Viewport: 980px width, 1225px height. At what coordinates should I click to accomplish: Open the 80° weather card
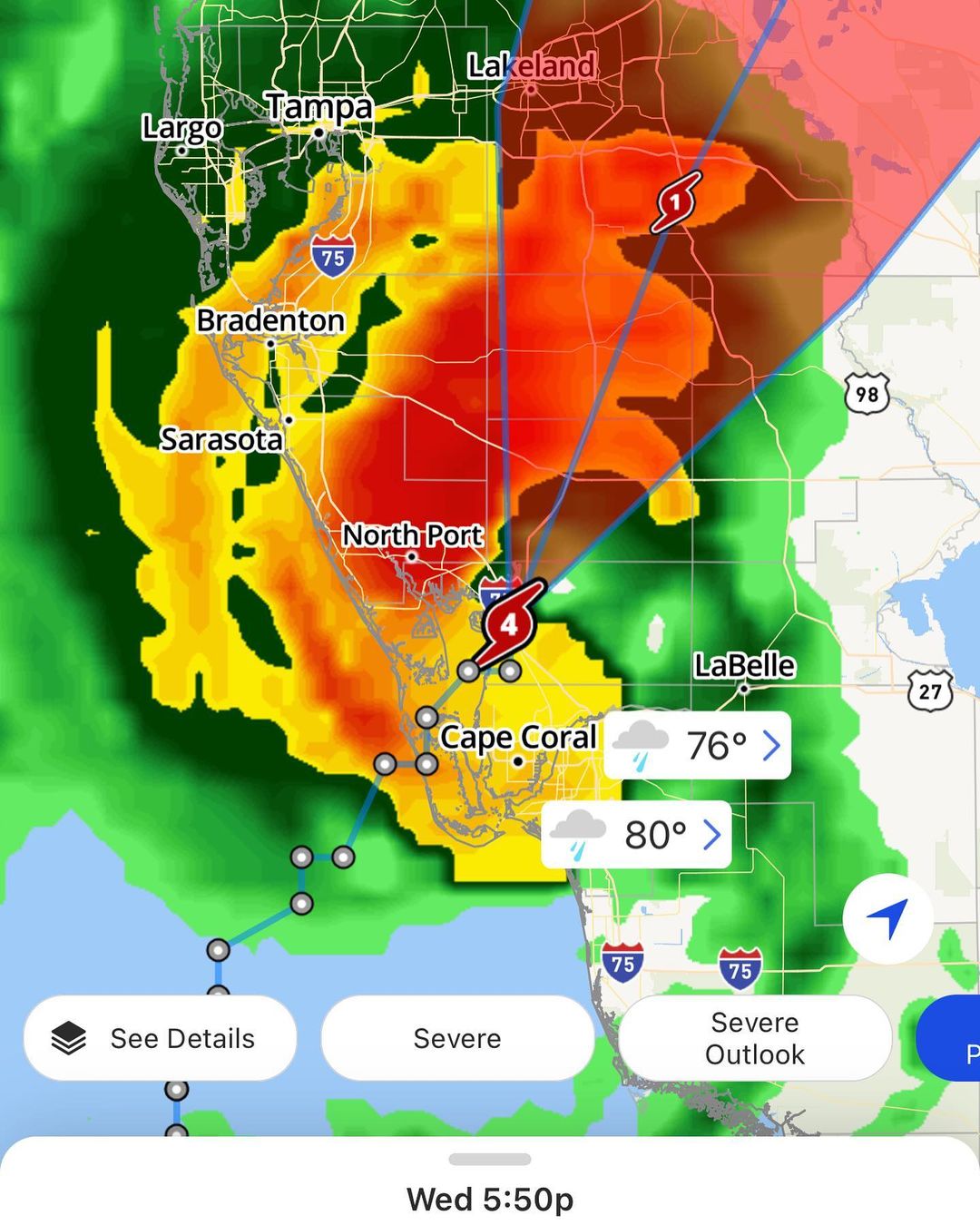pyautogui.click(x=636, y=835)
